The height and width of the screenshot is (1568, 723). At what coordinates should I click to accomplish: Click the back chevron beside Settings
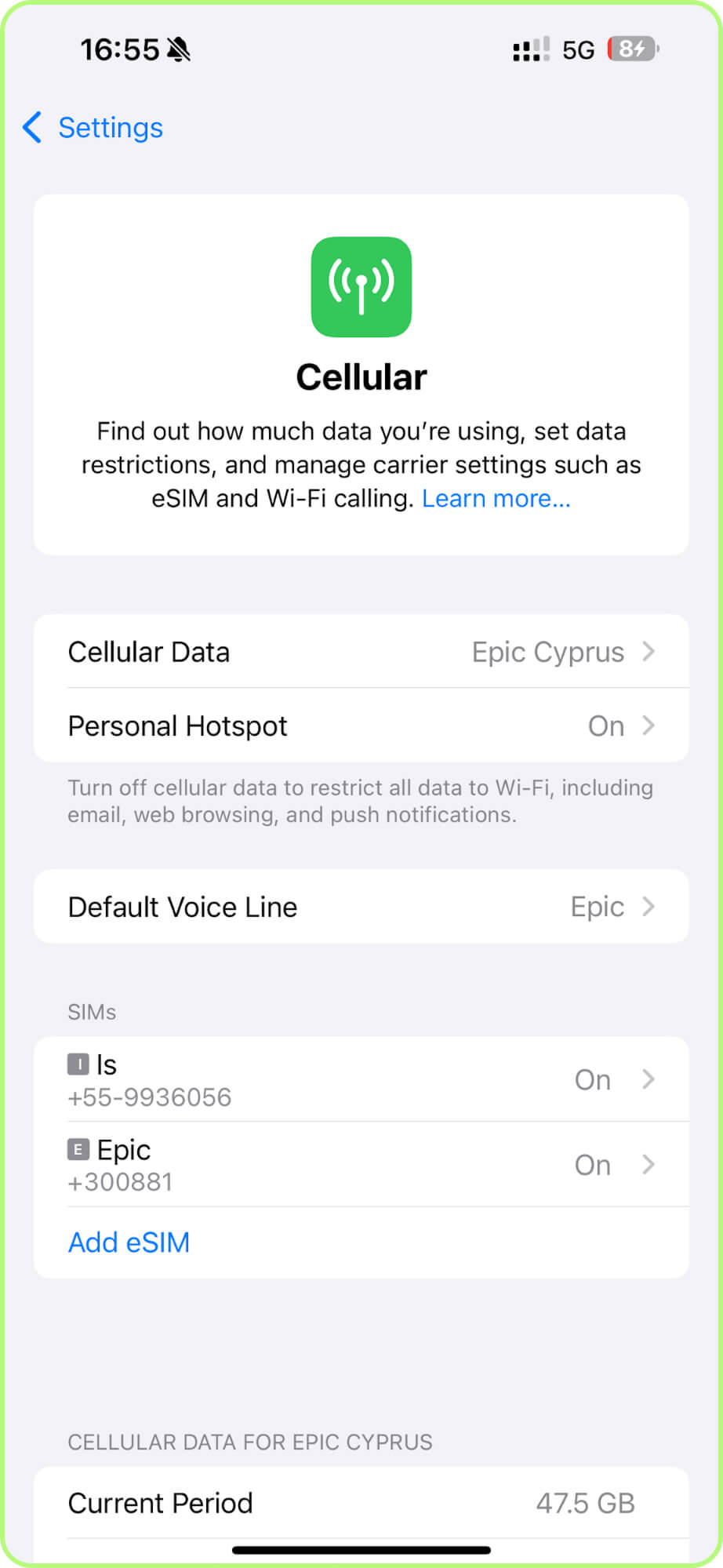(x=31, y=128)
